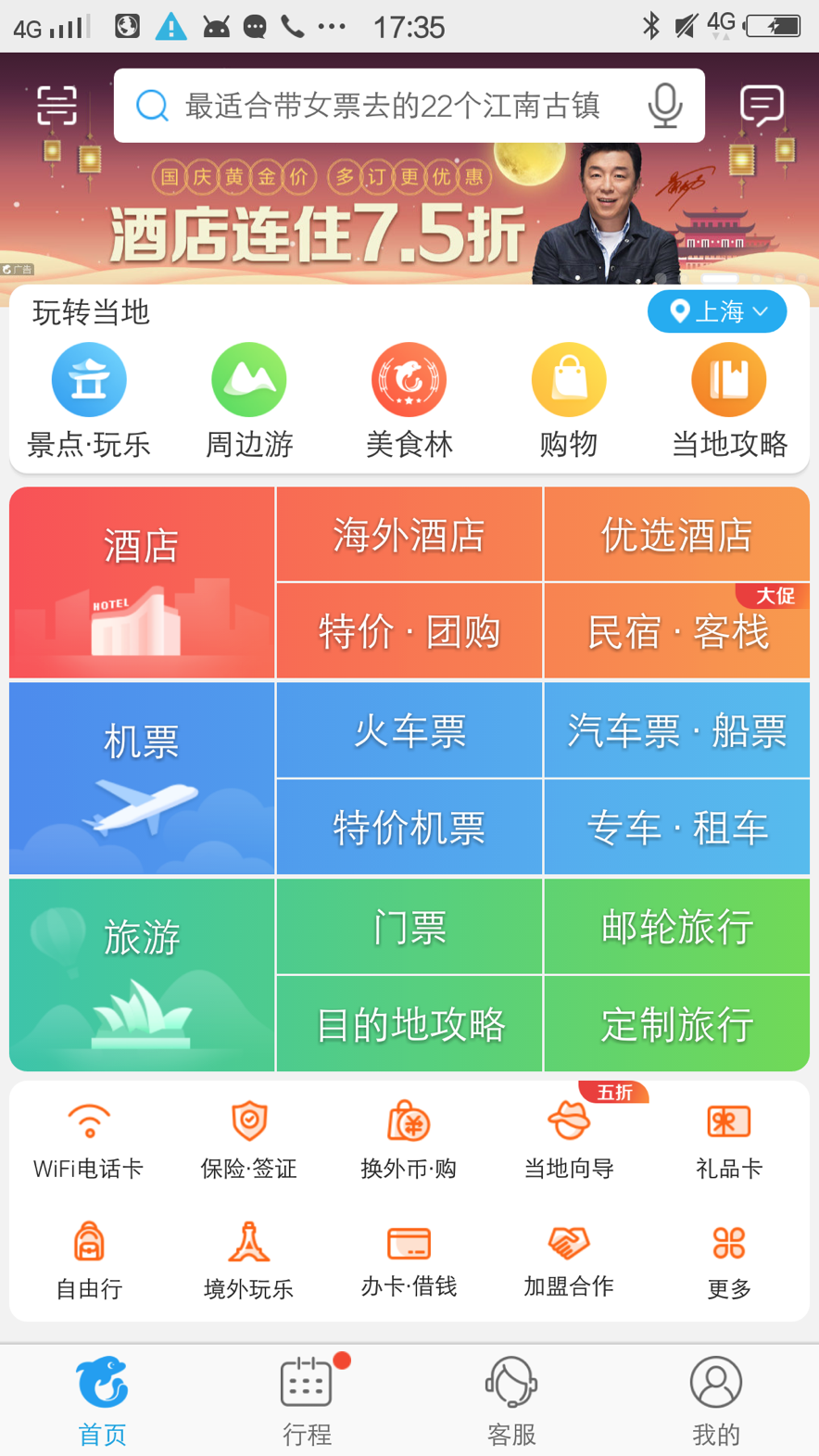Open the 酒店 booking tile

[x=142, y=583]
